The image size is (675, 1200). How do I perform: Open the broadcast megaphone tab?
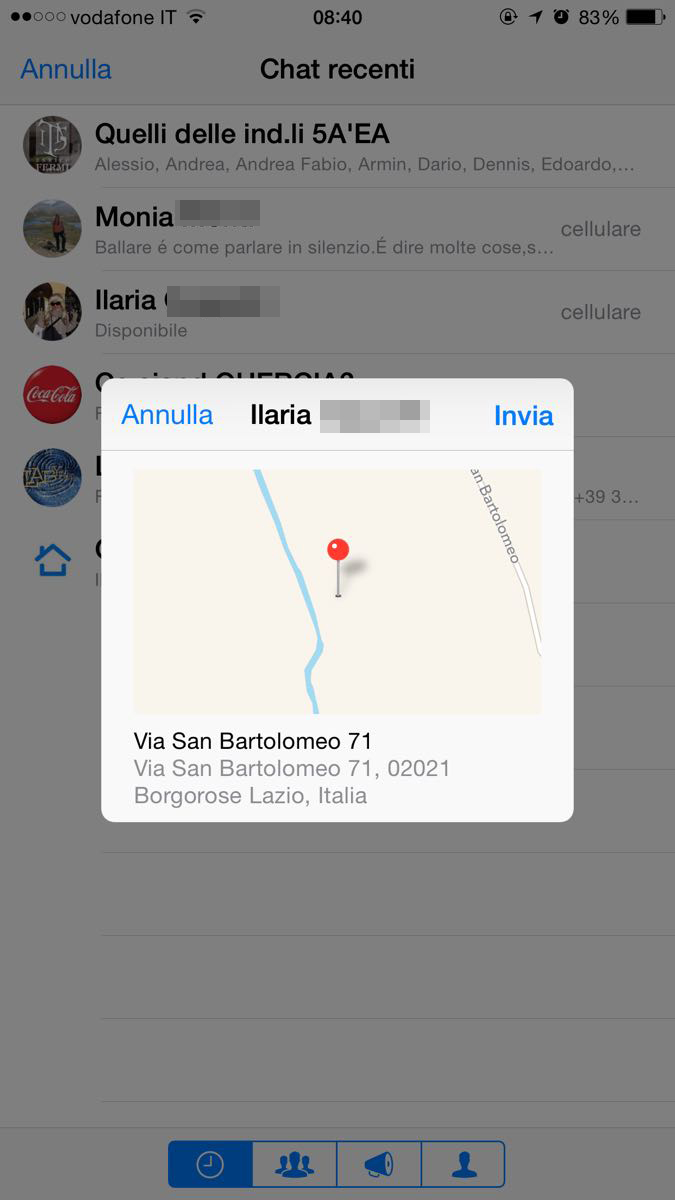coord(379,1164)
